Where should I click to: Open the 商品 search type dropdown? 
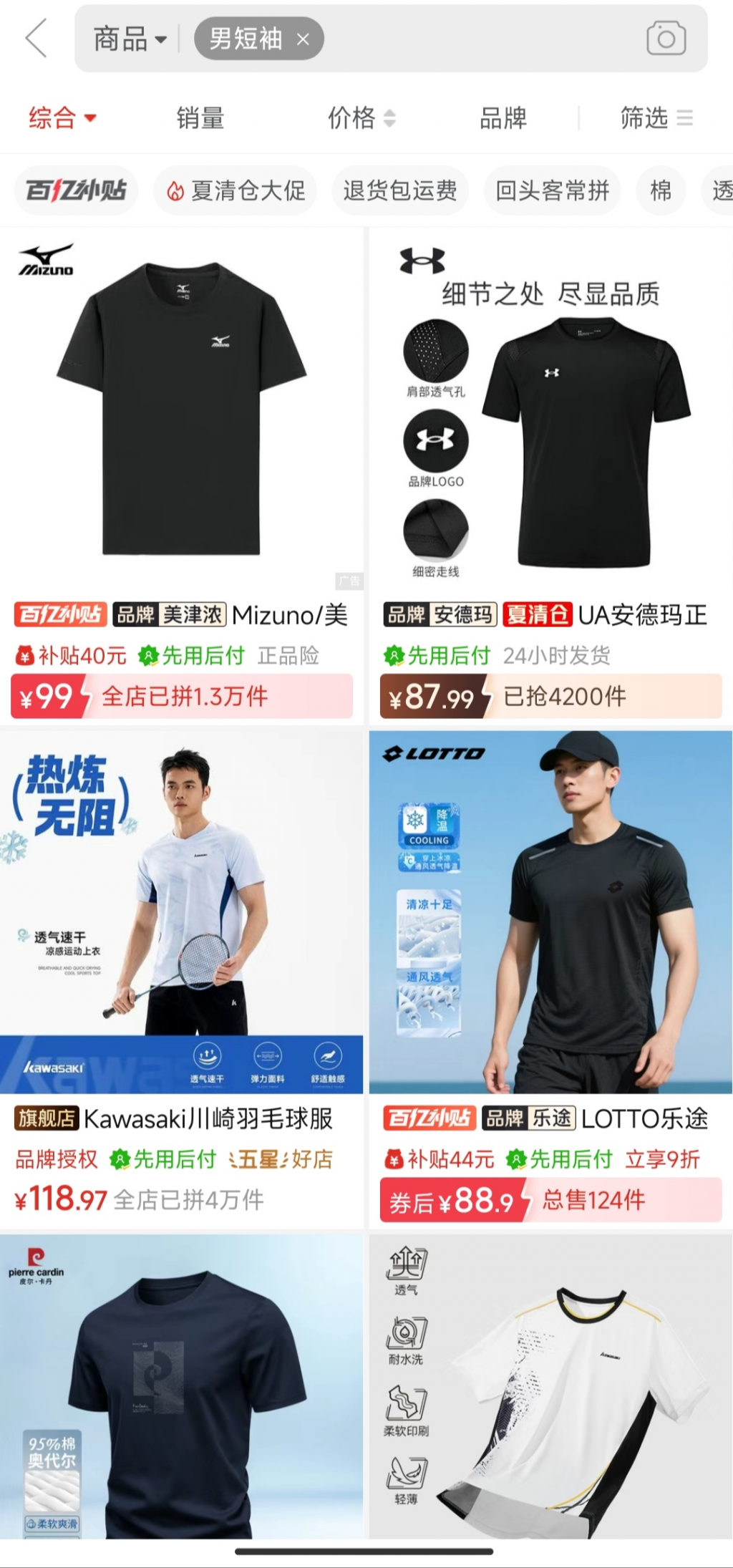130,39
